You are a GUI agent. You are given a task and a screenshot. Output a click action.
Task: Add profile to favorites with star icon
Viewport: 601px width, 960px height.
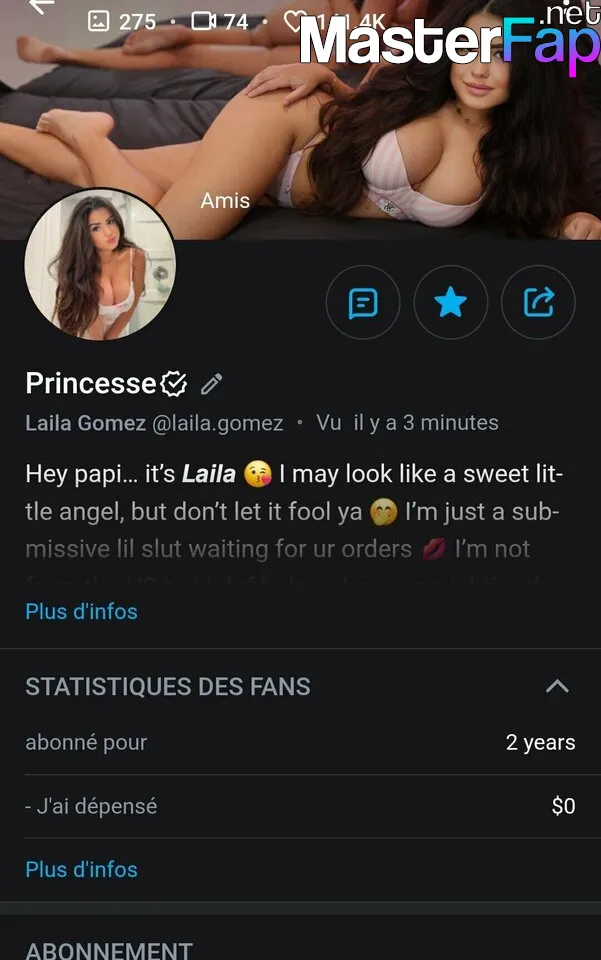(x=451, y=302)
